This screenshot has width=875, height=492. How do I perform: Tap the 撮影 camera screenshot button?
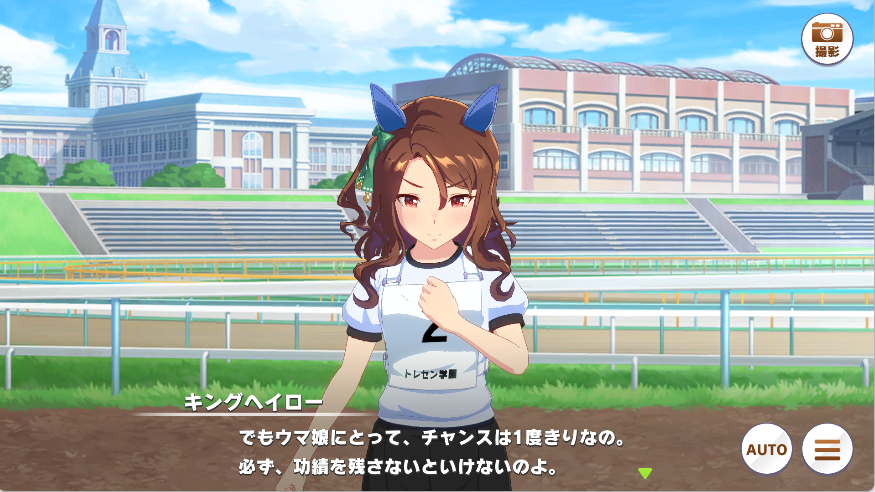click(x=826, y=39)
